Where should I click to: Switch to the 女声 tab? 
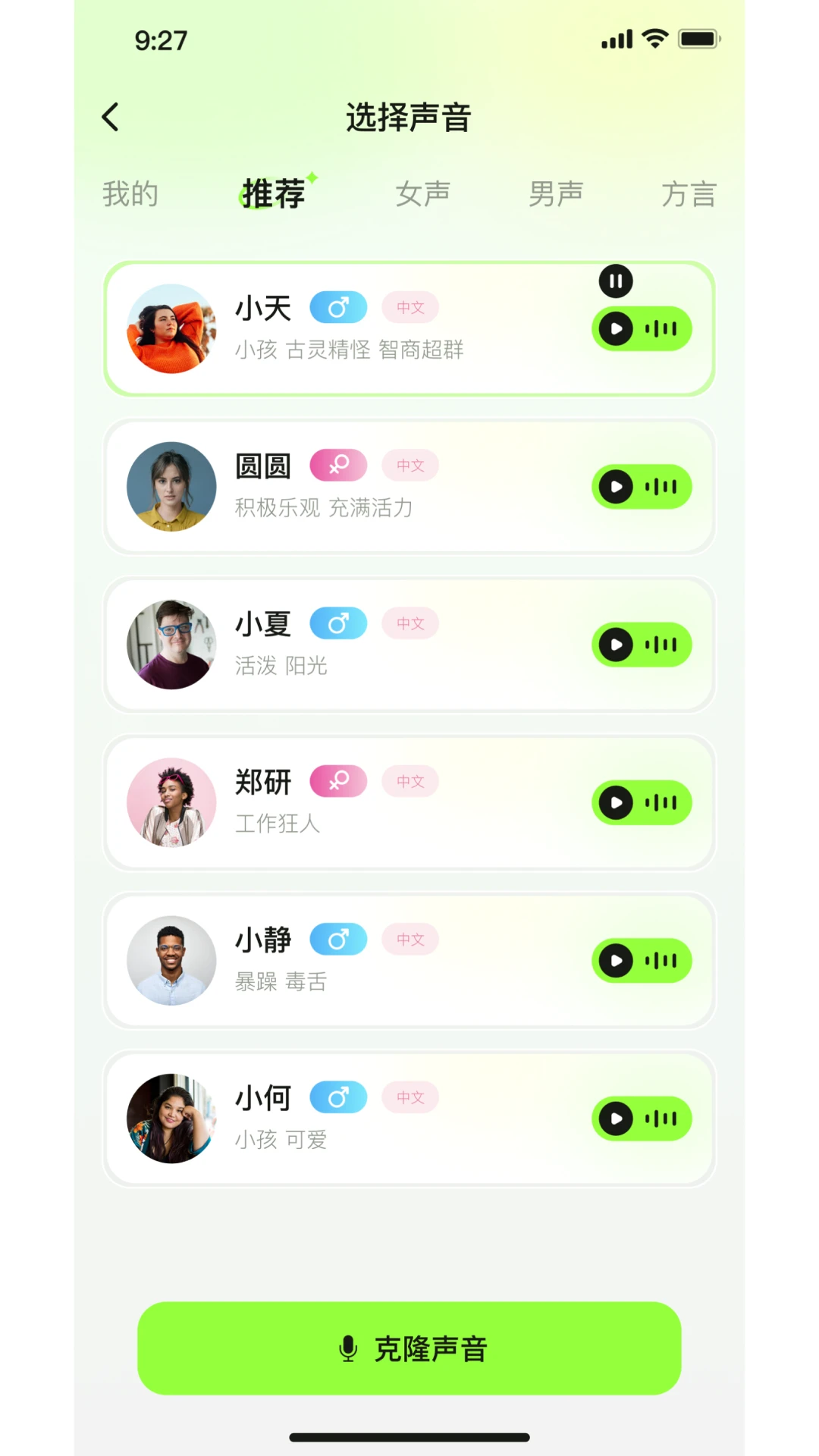click(x=422, y=193)
